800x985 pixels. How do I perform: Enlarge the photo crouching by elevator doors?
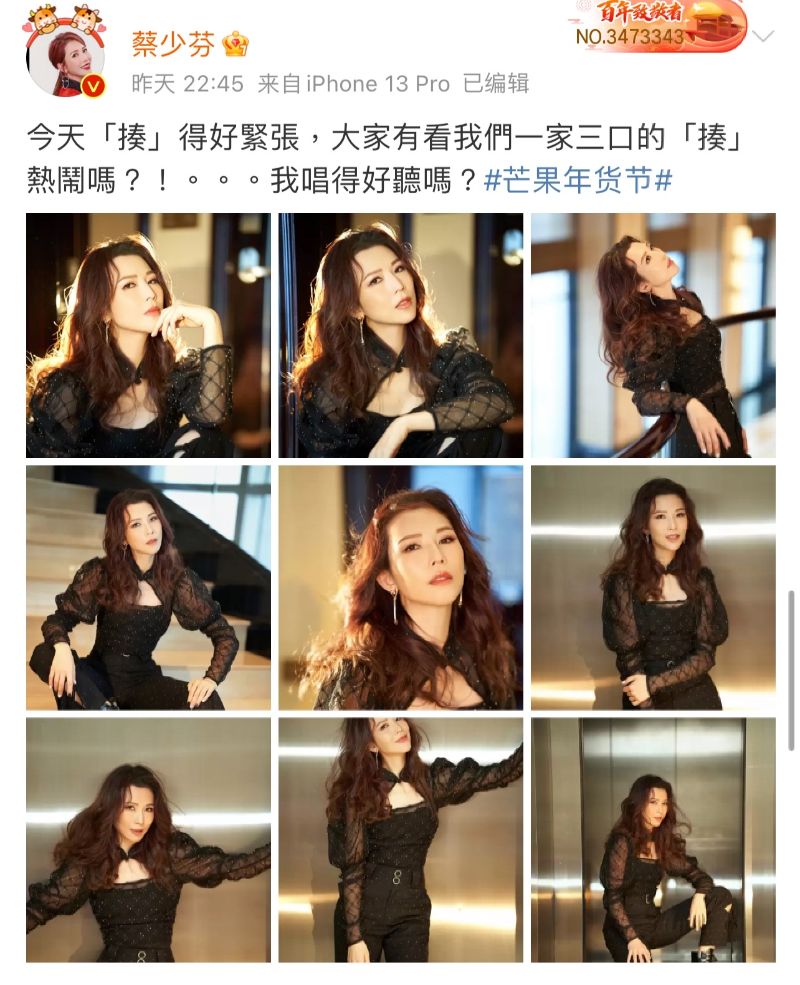(x=653, y=840)
